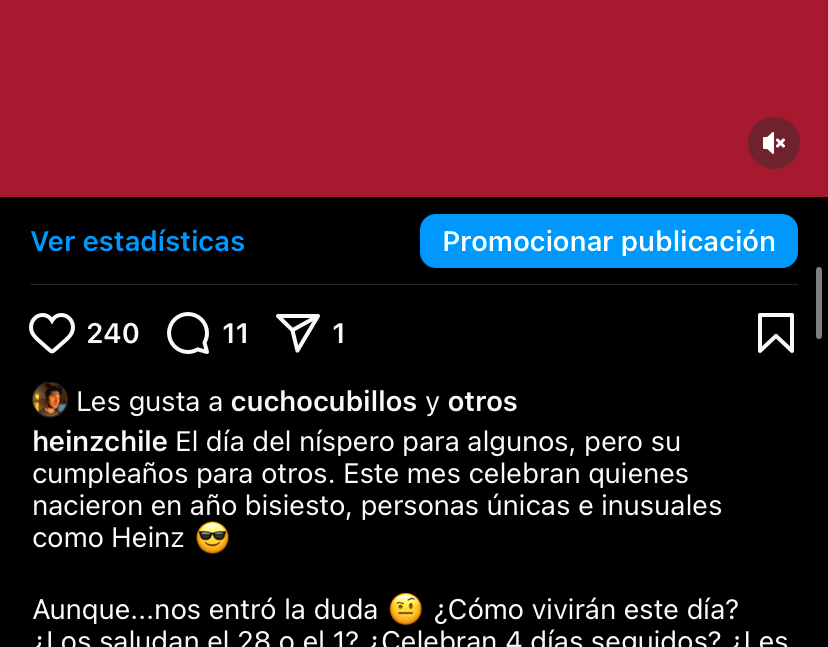Open Ver estadísticas link

[138, 241]
